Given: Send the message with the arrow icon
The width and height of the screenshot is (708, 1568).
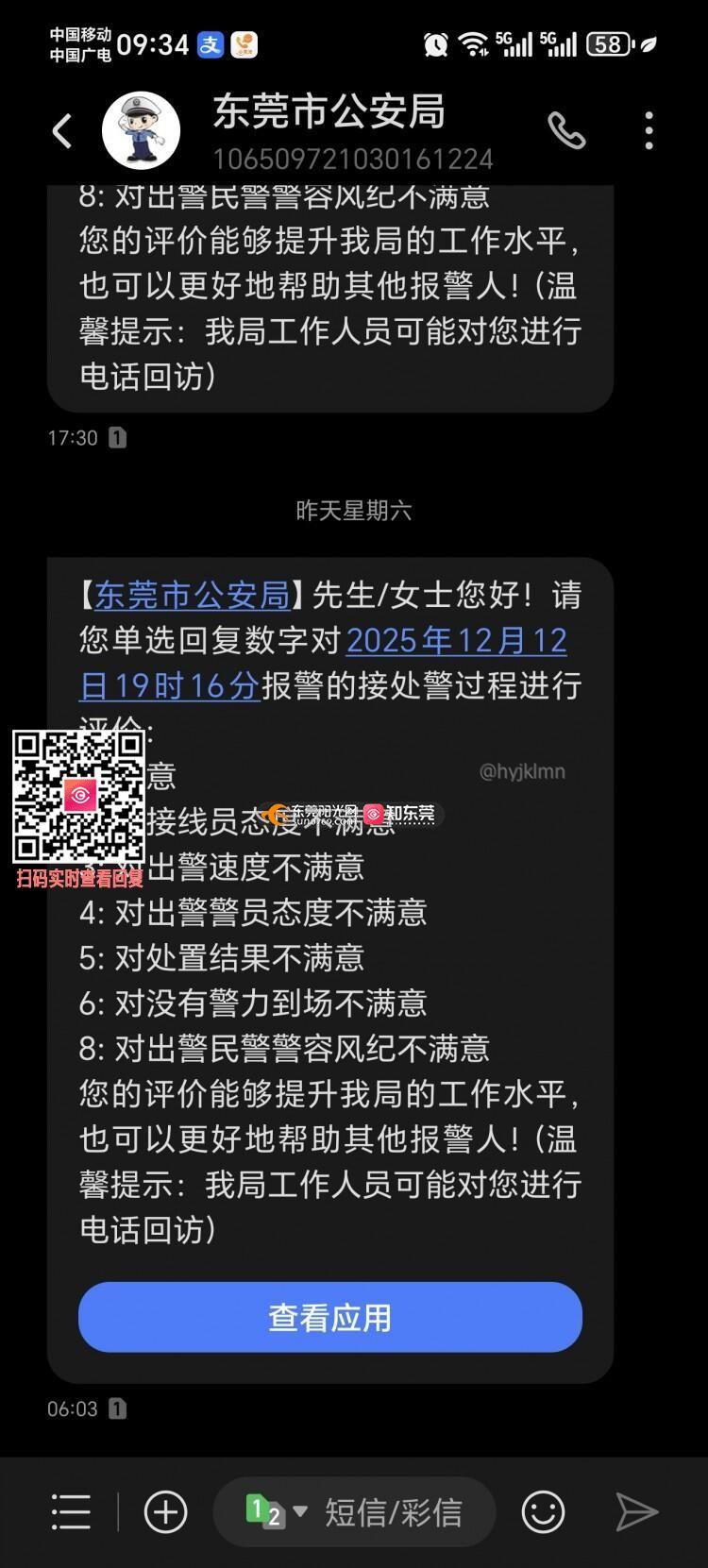Looking at the screenshot, I should (x=636, y=1512).
